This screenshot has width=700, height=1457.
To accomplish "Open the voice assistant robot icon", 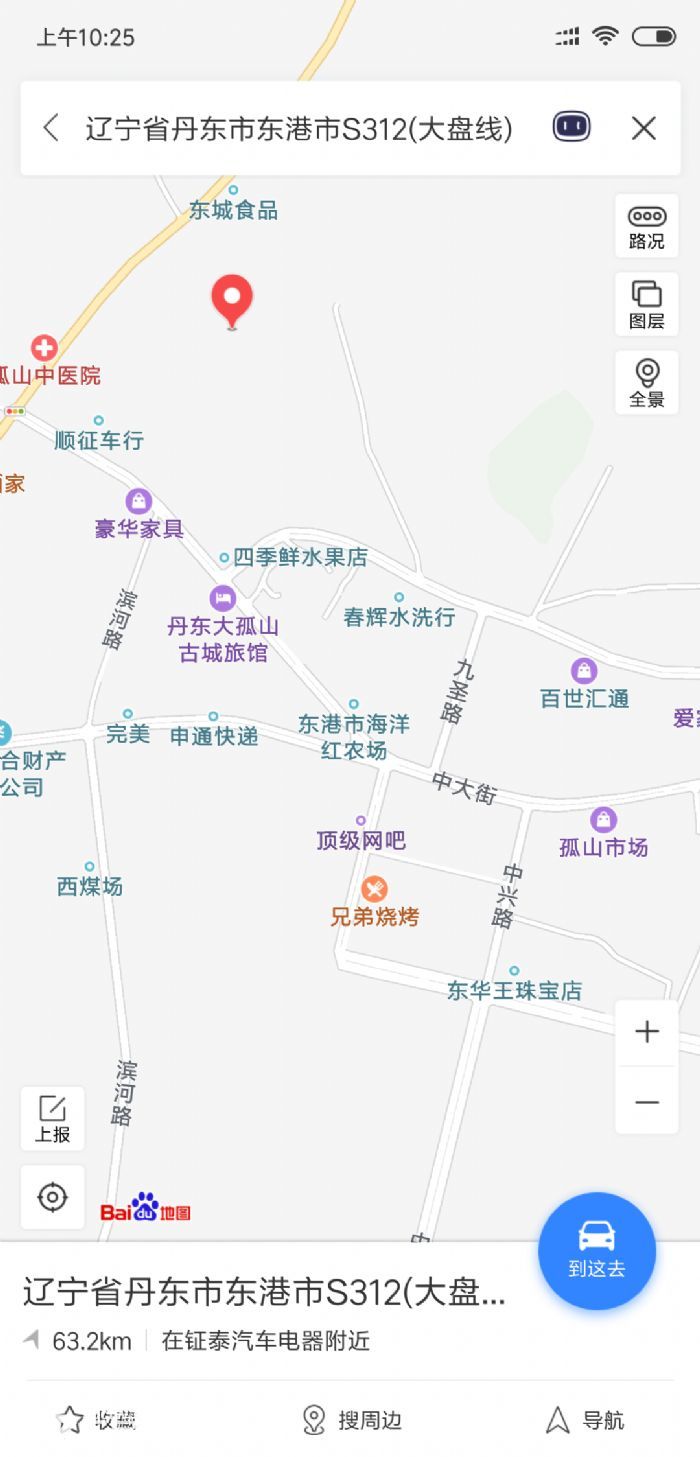I will point(571,127).
